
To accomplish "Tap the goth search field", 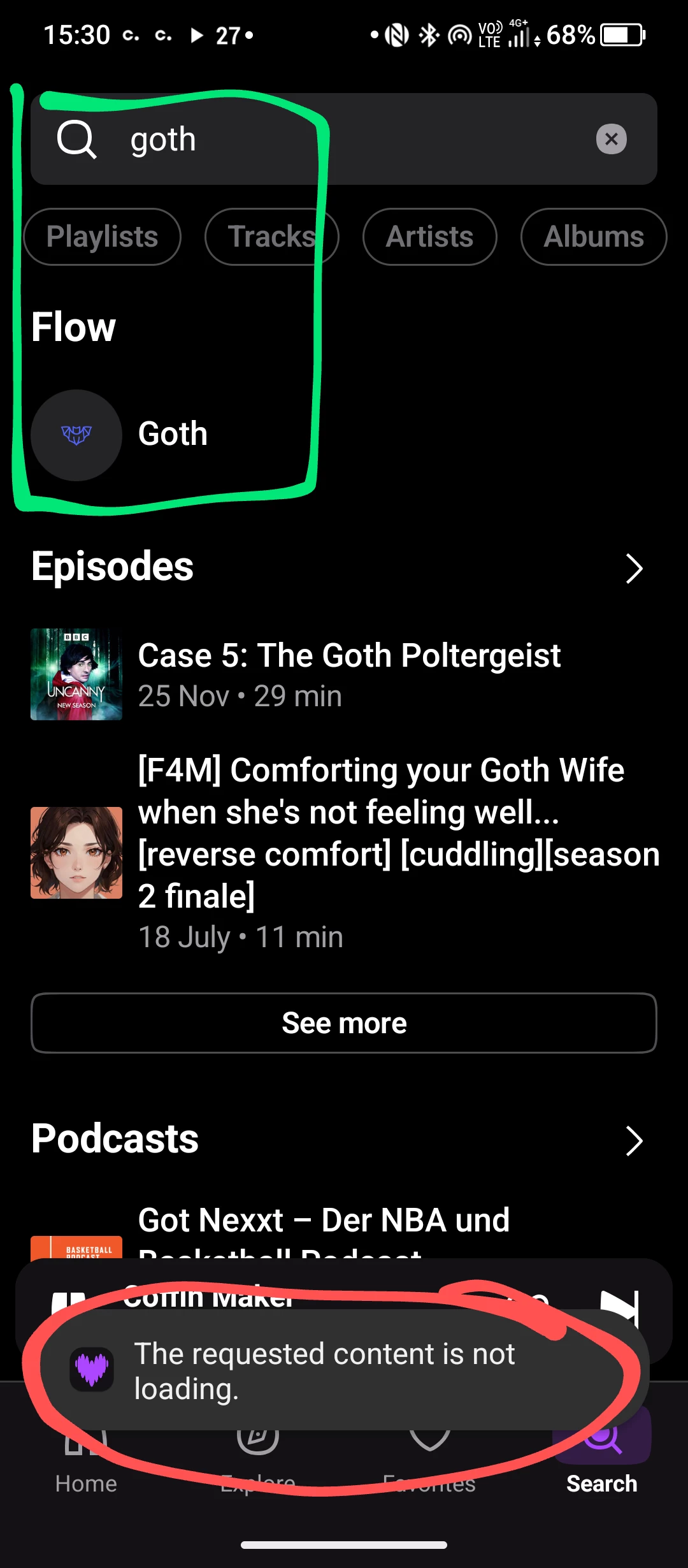I will 344,139.
